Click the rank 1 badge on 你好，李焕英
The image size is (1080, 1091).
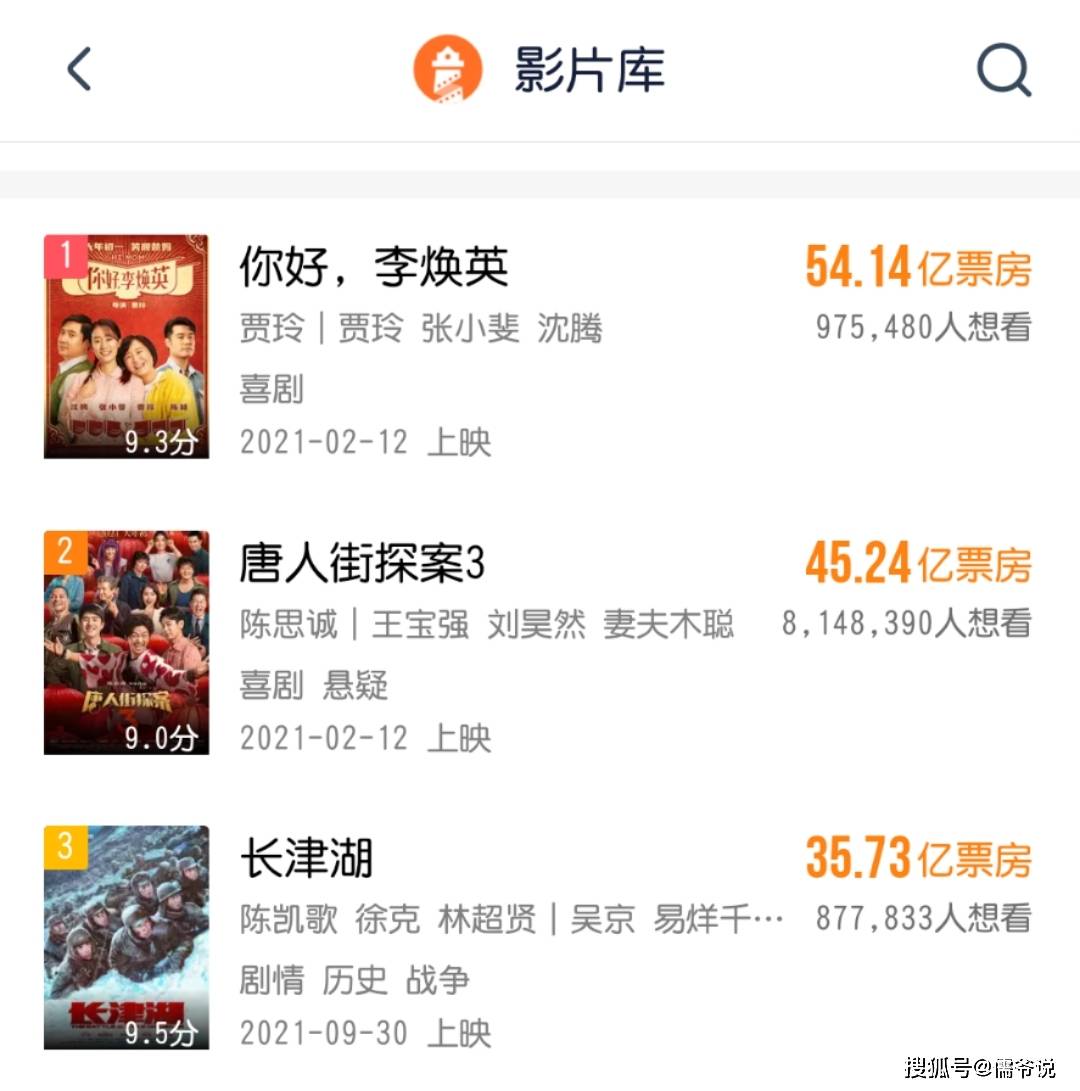click(x=64, y=255)
